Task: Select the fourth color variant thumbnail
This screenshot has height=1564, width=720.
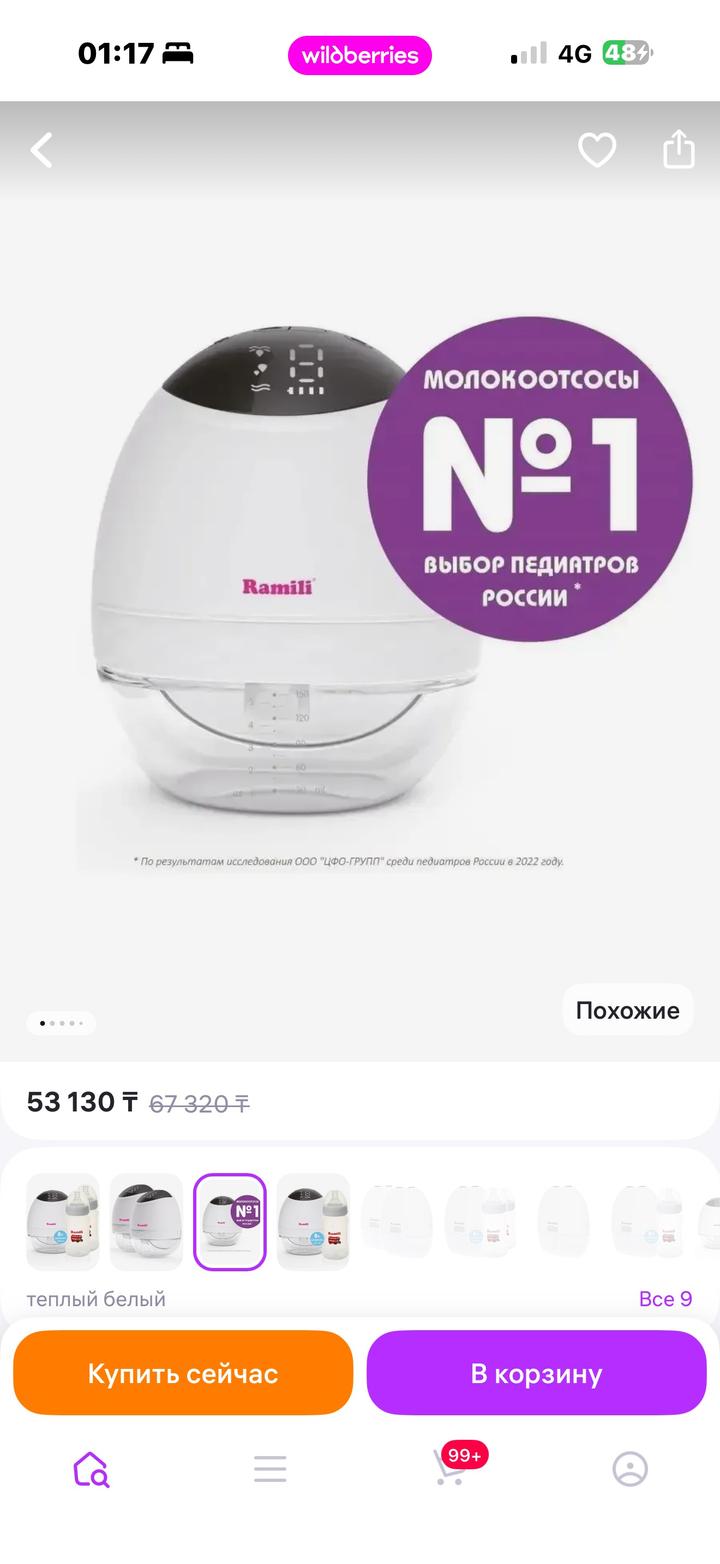Action: [313, 1222]
